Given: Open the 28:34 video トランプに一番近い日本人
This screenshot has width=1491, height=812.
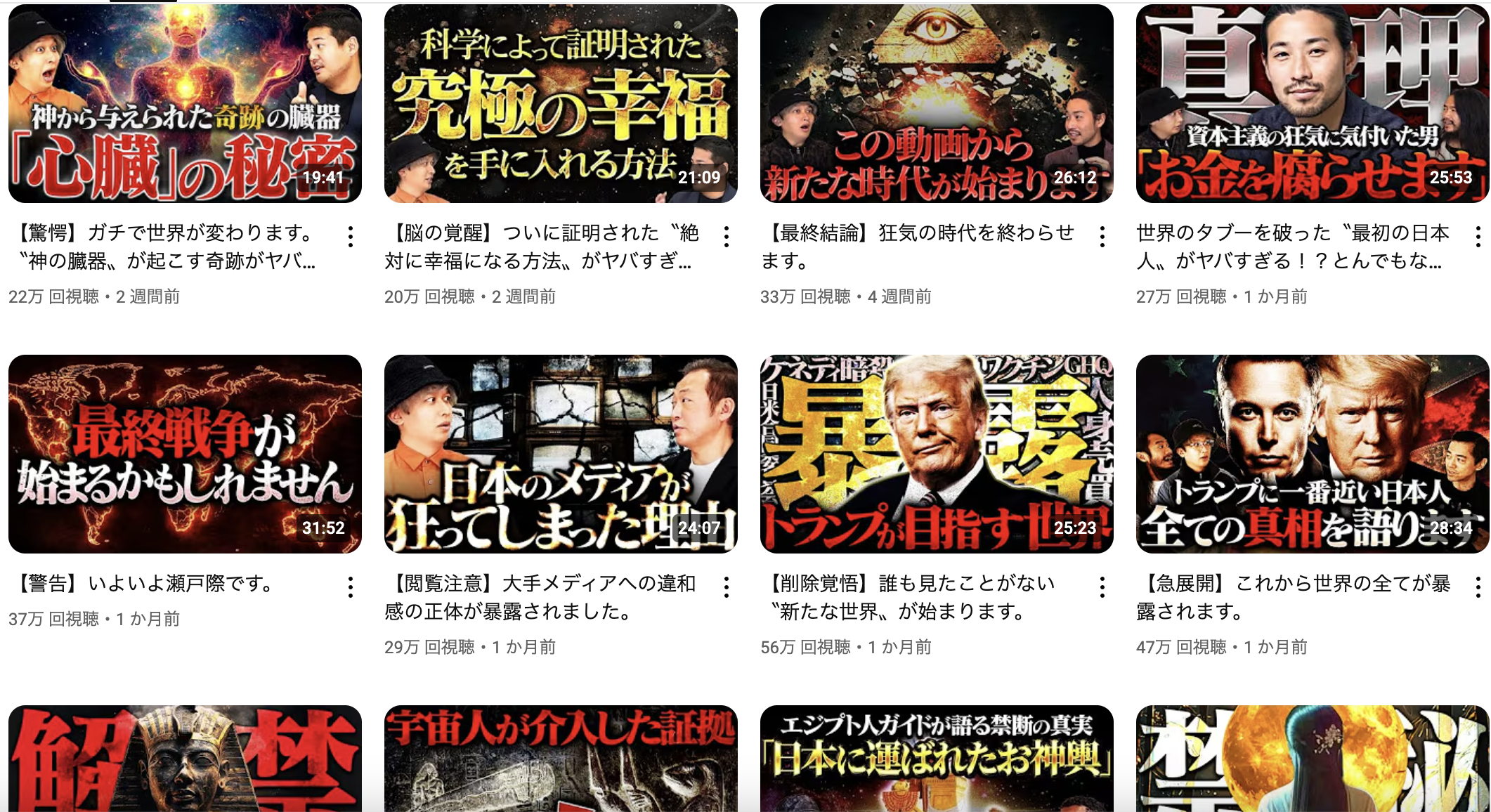Looking at the screenshot, I should pyautogui.click(x=1312, y=454).
